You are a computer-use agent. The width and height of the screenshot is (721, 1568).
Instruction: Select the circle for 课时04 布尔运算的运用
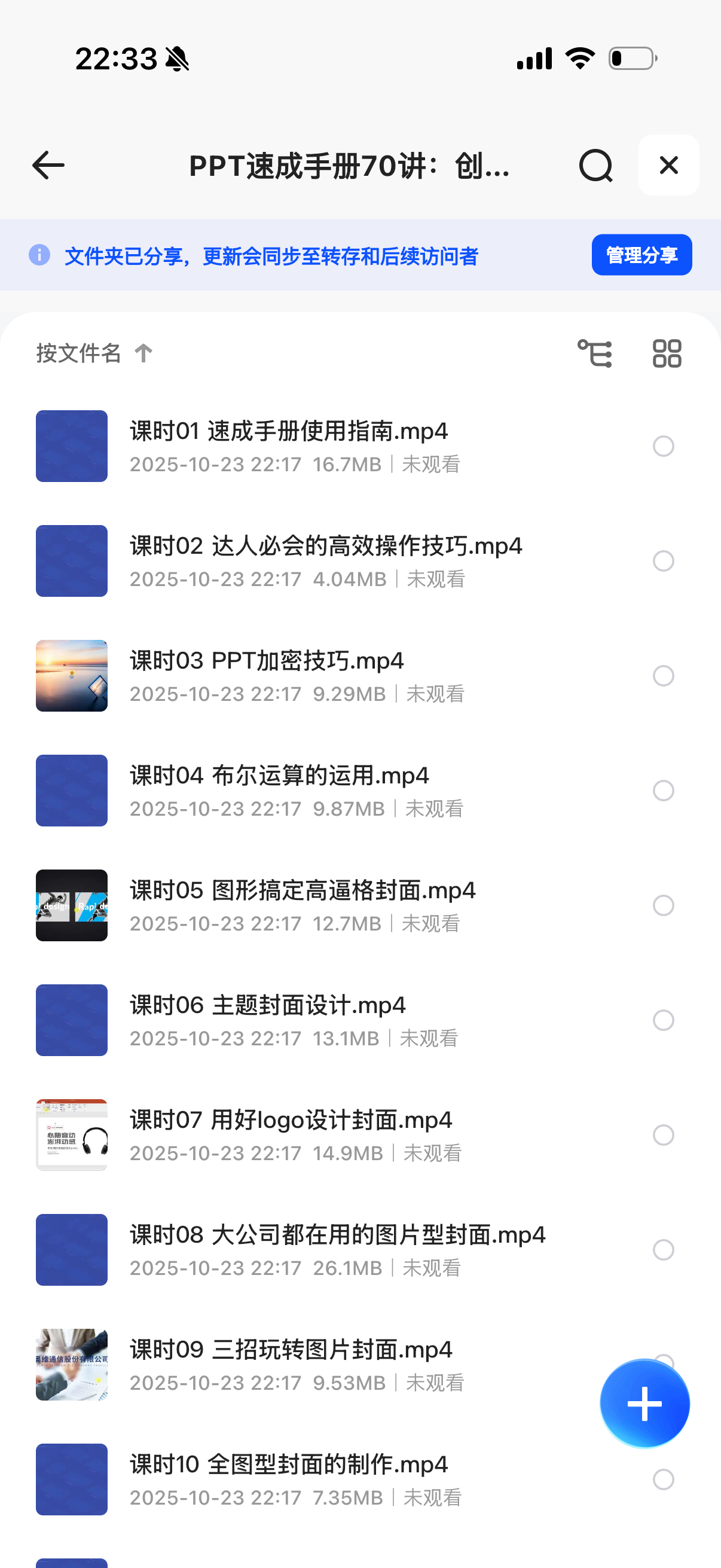[663, 790]
